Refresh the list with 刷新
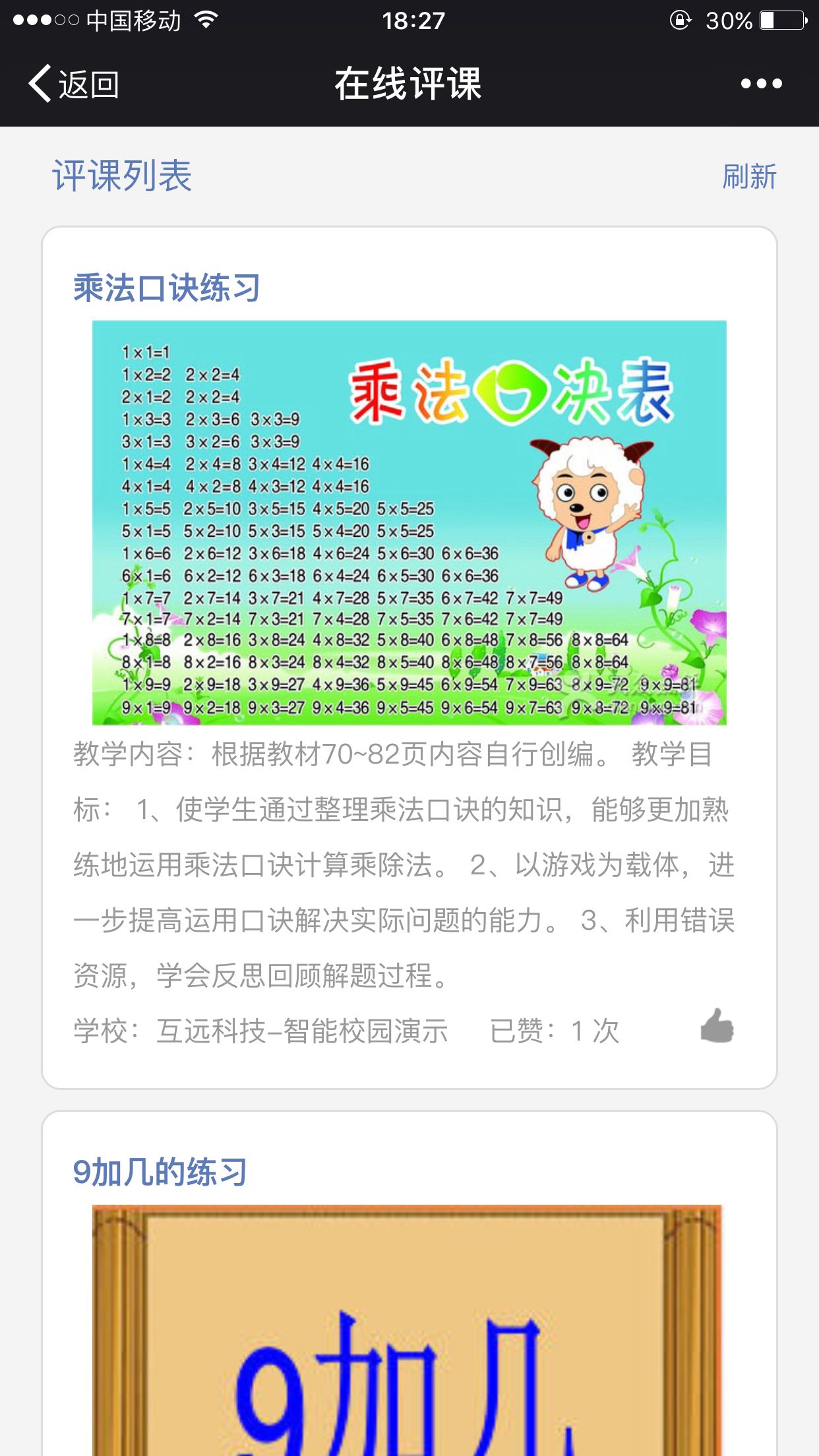 [749, 177]
